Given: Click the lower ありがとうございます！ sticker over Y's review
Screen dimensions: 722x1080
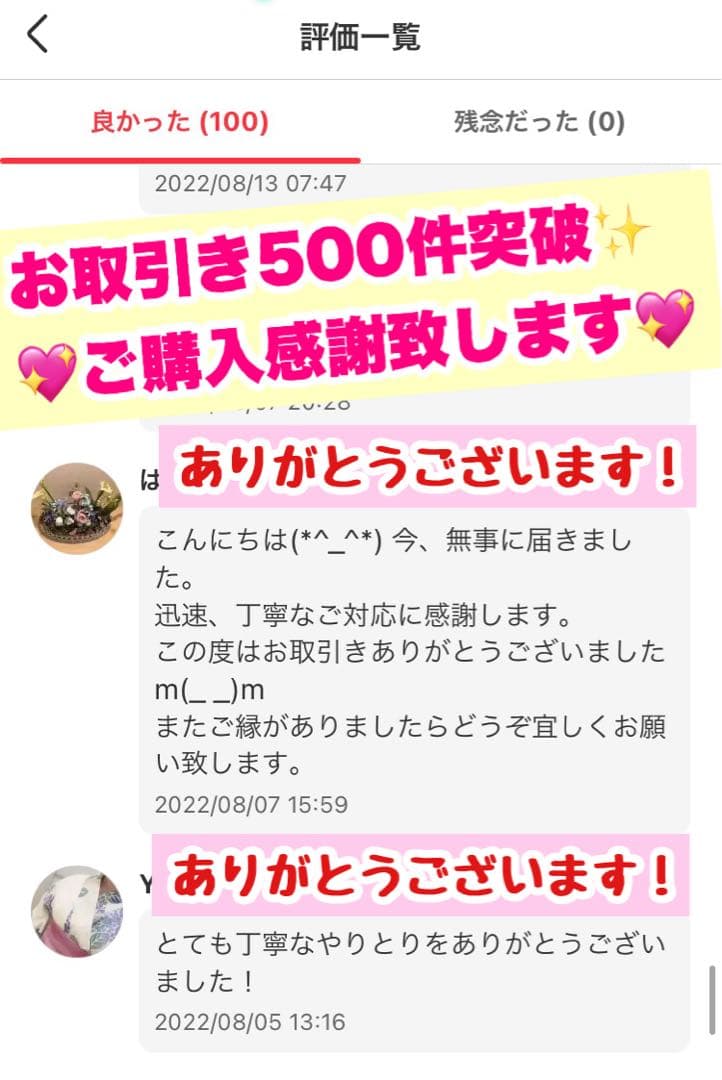Looking at the screenshot, I should pos(430,872).
